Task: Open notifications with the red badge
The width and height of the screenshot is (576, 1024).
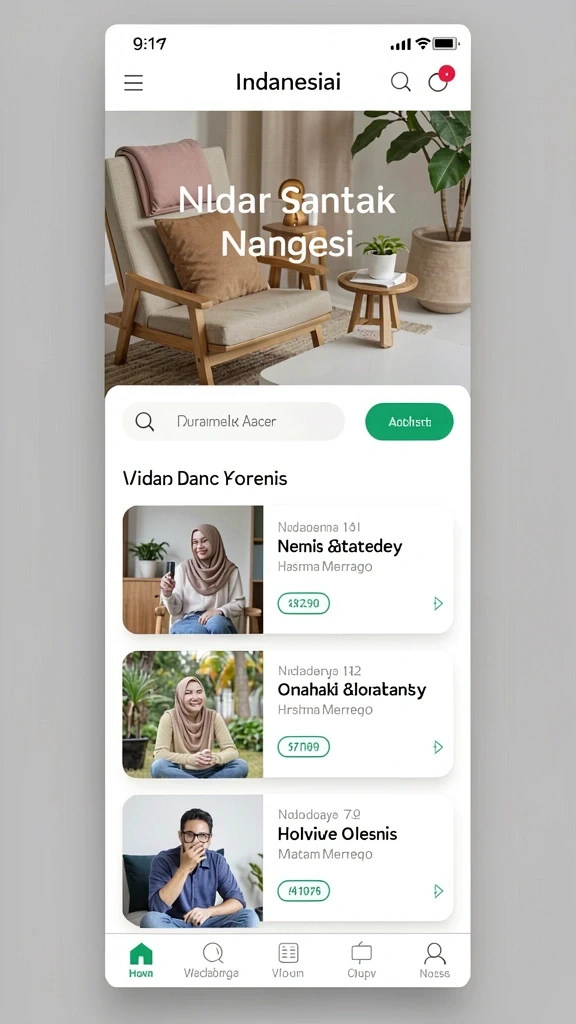Action: tap(440, 80)
